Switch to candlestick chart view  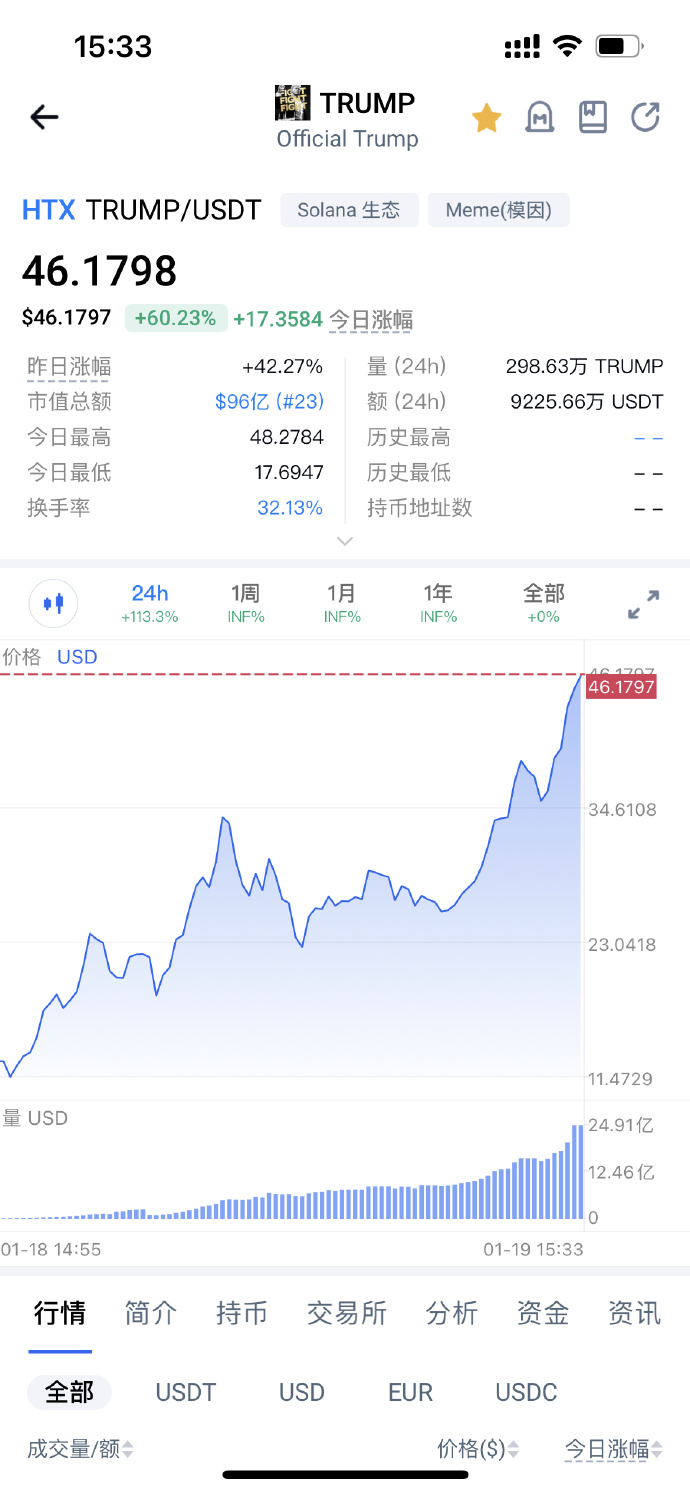coord(53,603)
